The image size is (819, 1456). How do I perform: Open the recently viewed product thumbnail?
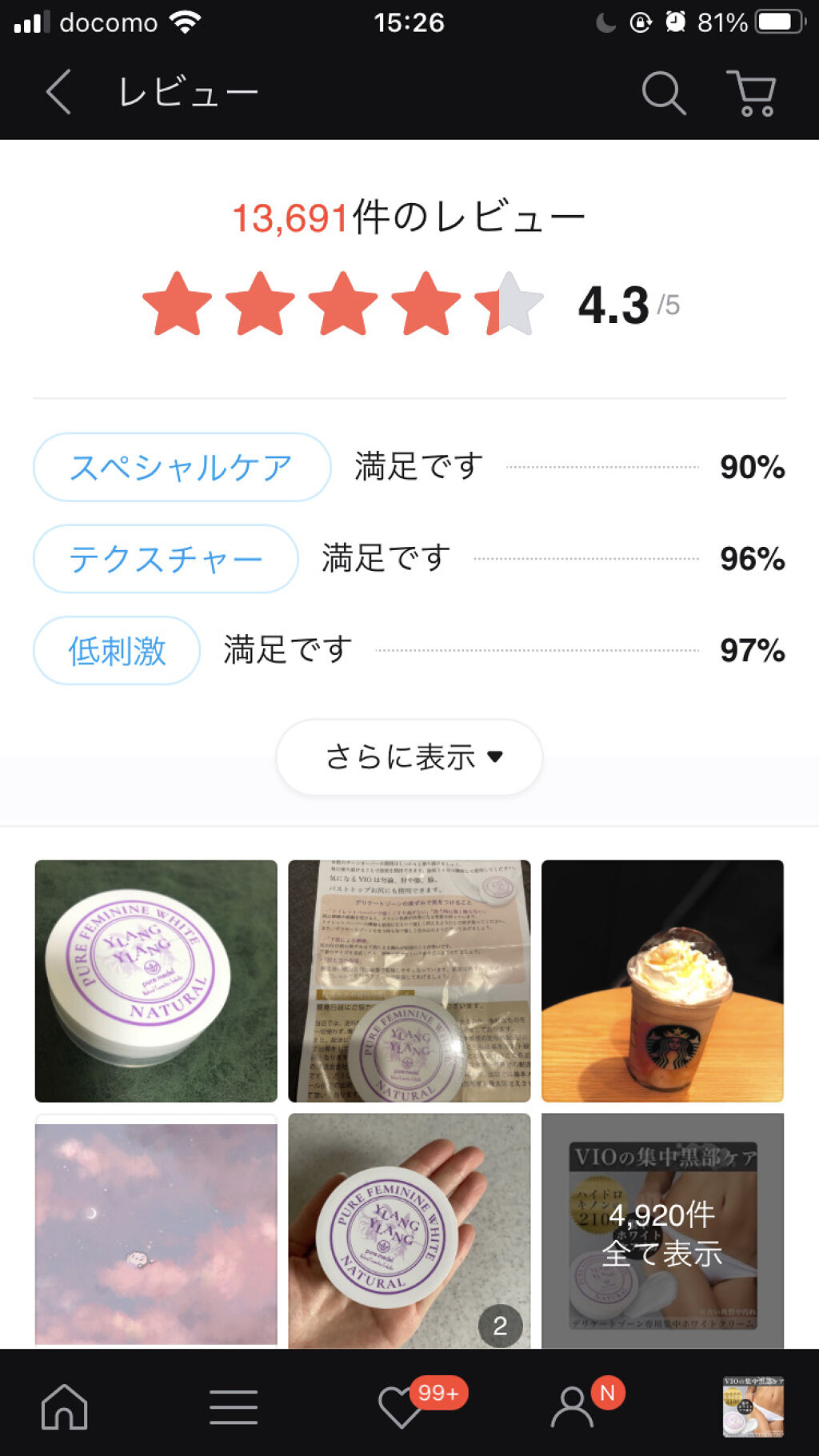pyautogui.click(x=753, y=1406)
